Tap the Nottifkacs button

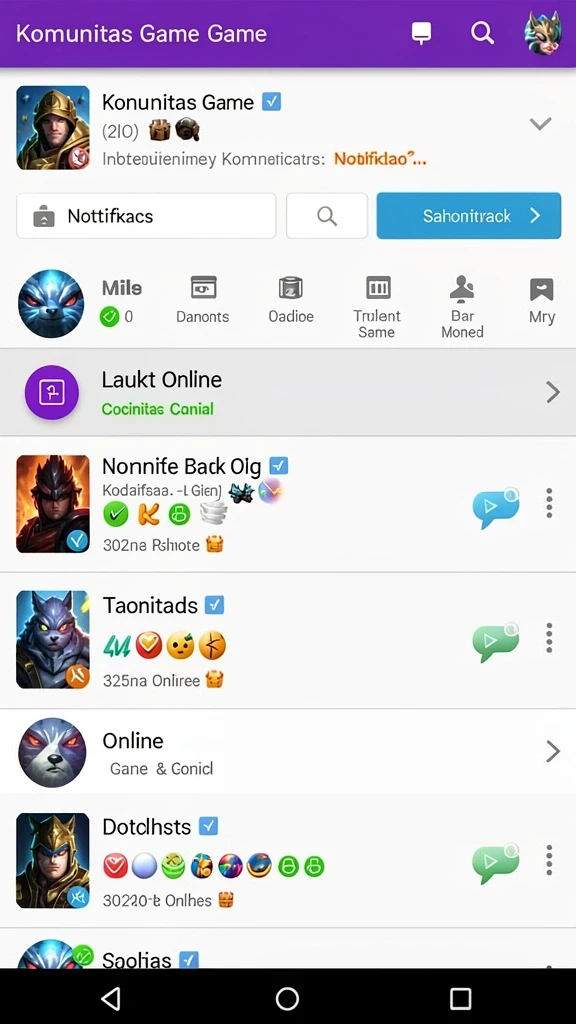click(146, 216)
